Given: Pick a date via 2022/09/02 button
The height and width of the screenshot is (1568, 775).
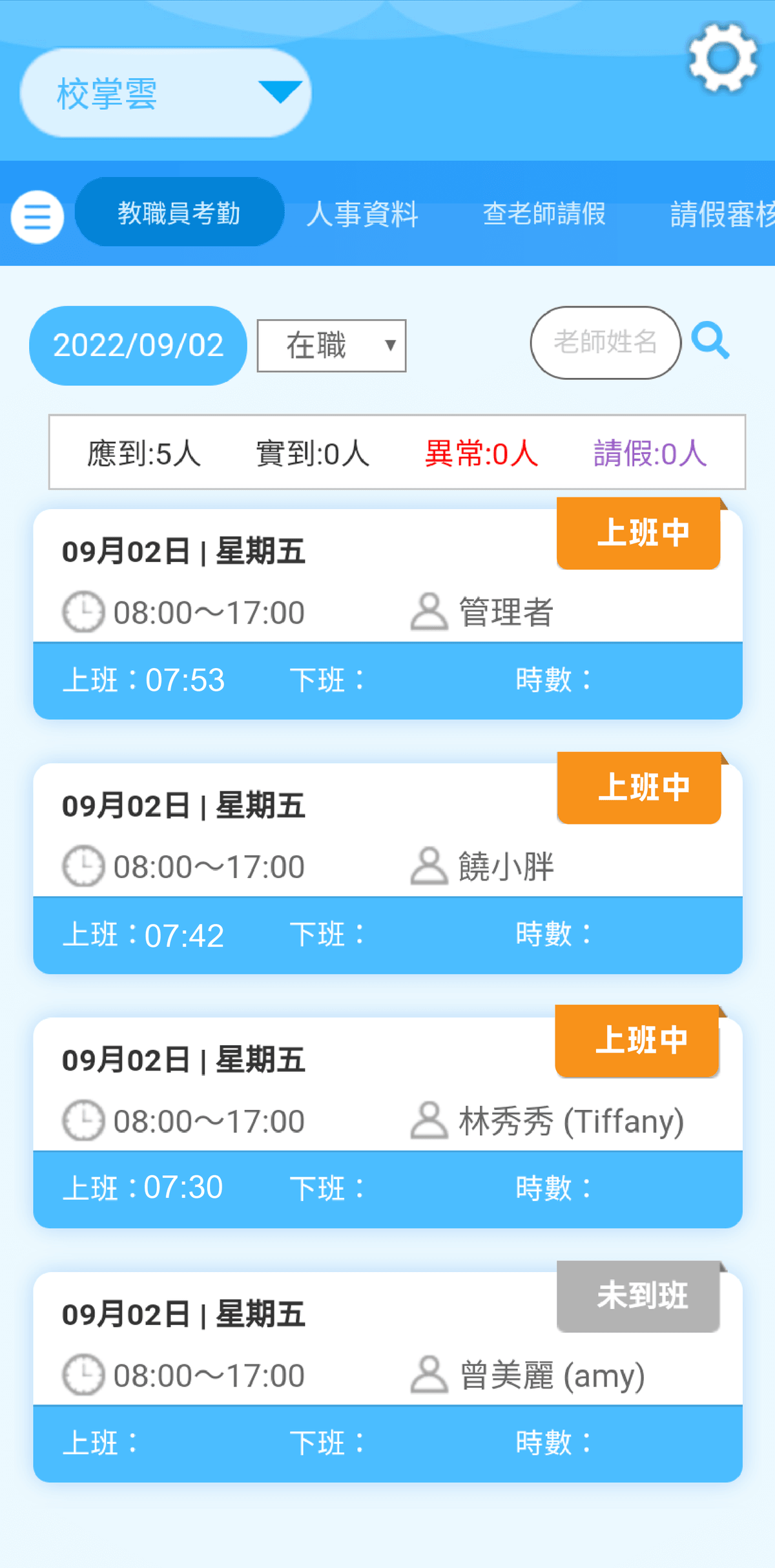Looking at the screenshot, I should tap(138, 346).
